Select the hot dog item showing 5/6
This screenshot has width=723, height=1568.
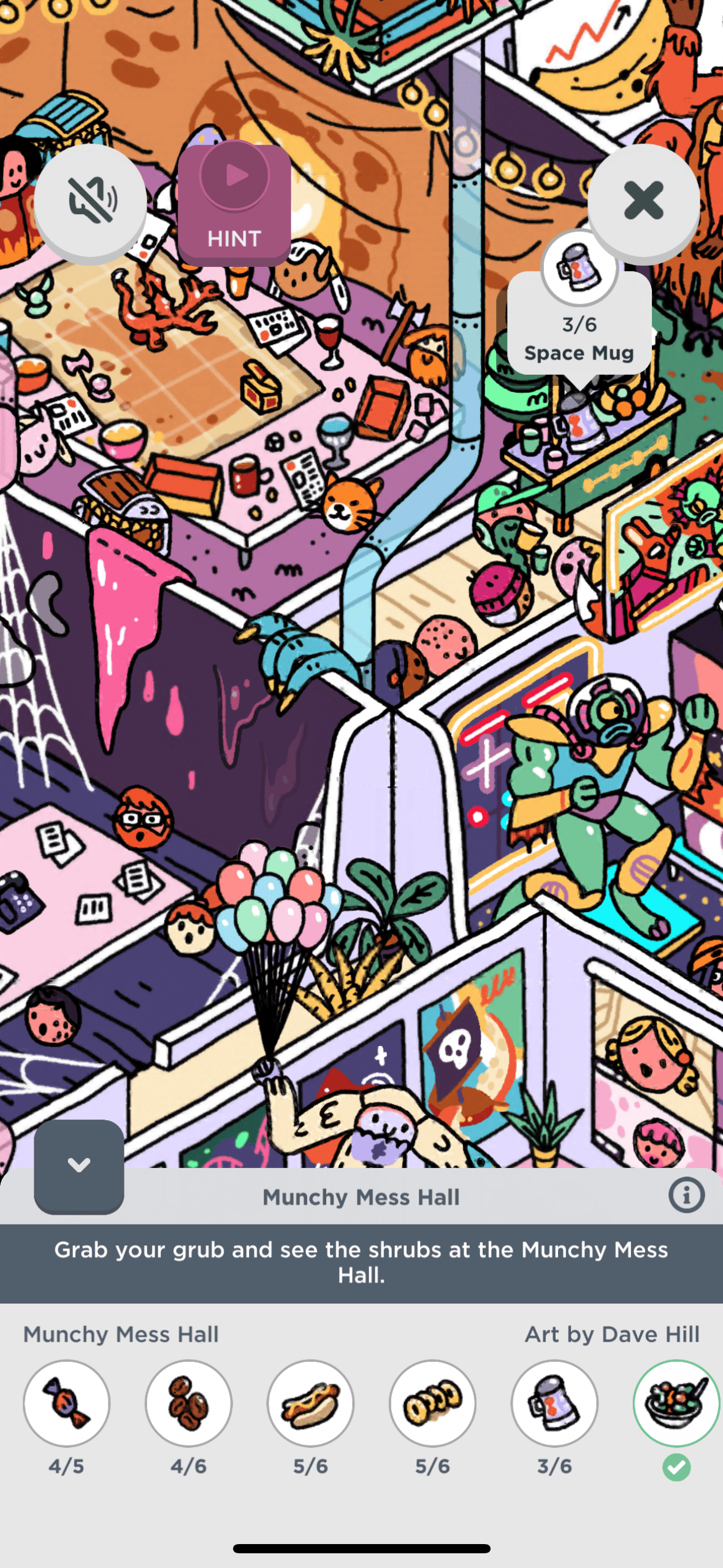click(310, 1404)
